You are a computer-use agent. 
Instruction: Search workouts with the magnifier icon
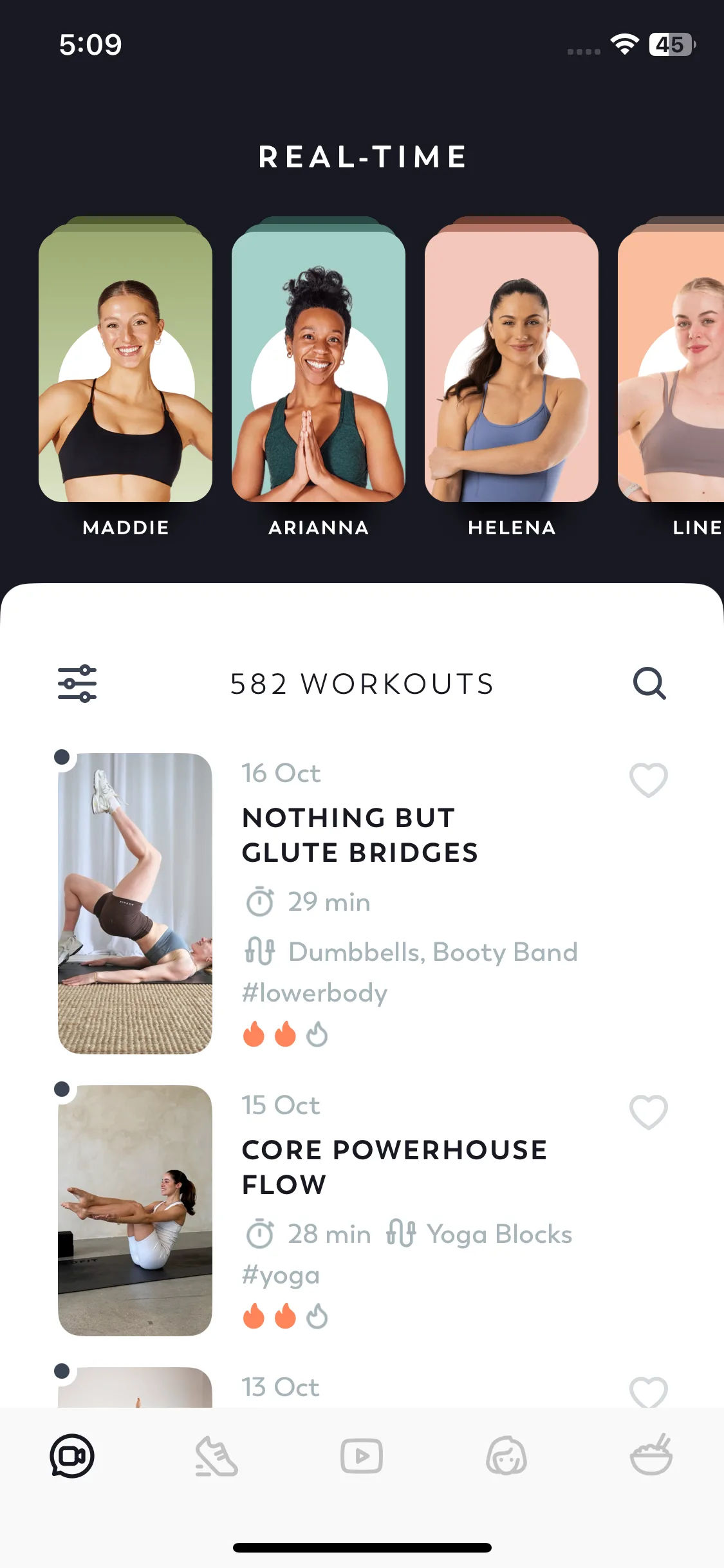pyautogui.click(x=649, y=683)
